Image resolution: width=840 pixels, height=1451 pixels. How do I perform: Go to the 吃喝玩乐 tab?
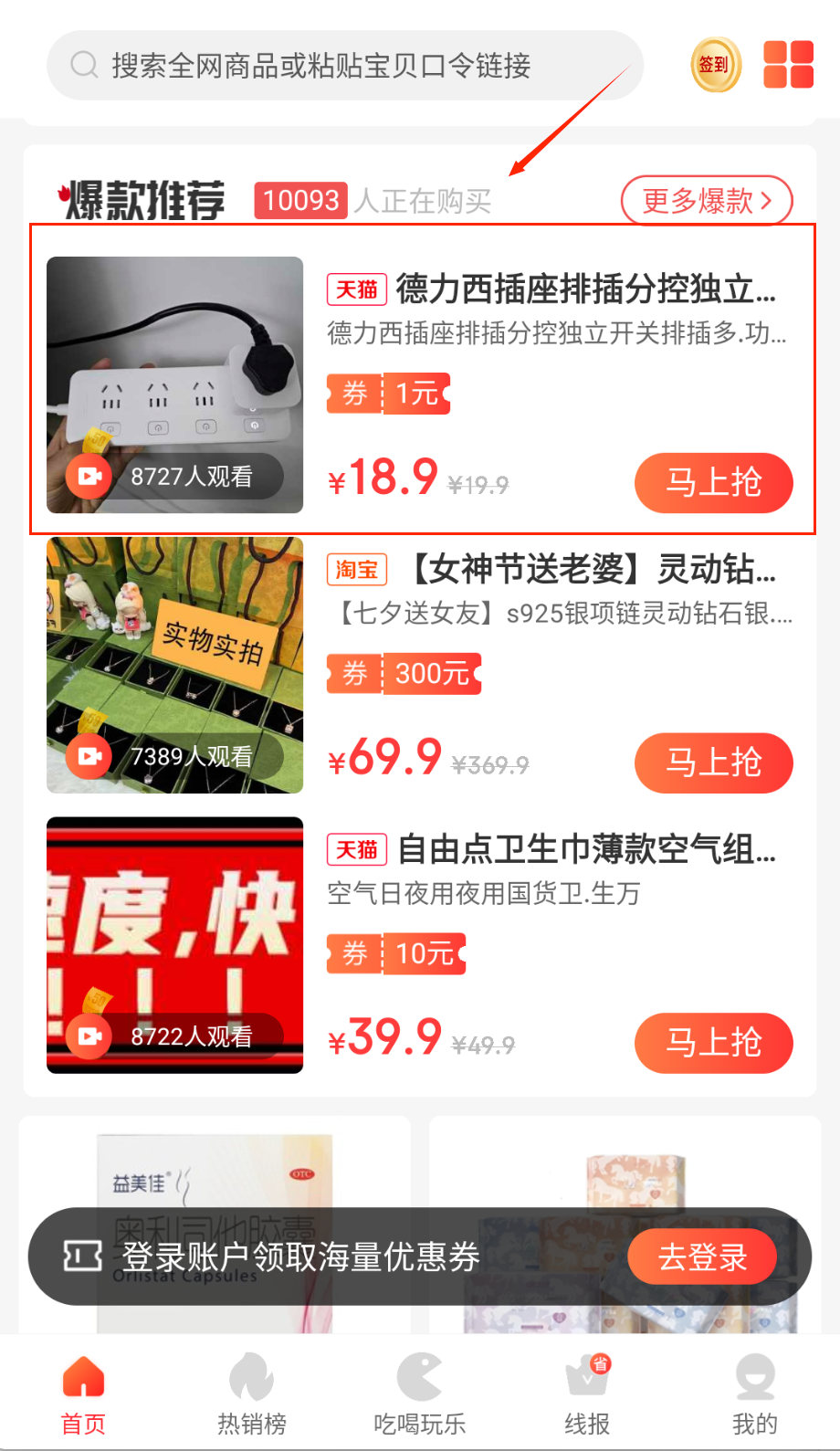[x=419, y=1394]
